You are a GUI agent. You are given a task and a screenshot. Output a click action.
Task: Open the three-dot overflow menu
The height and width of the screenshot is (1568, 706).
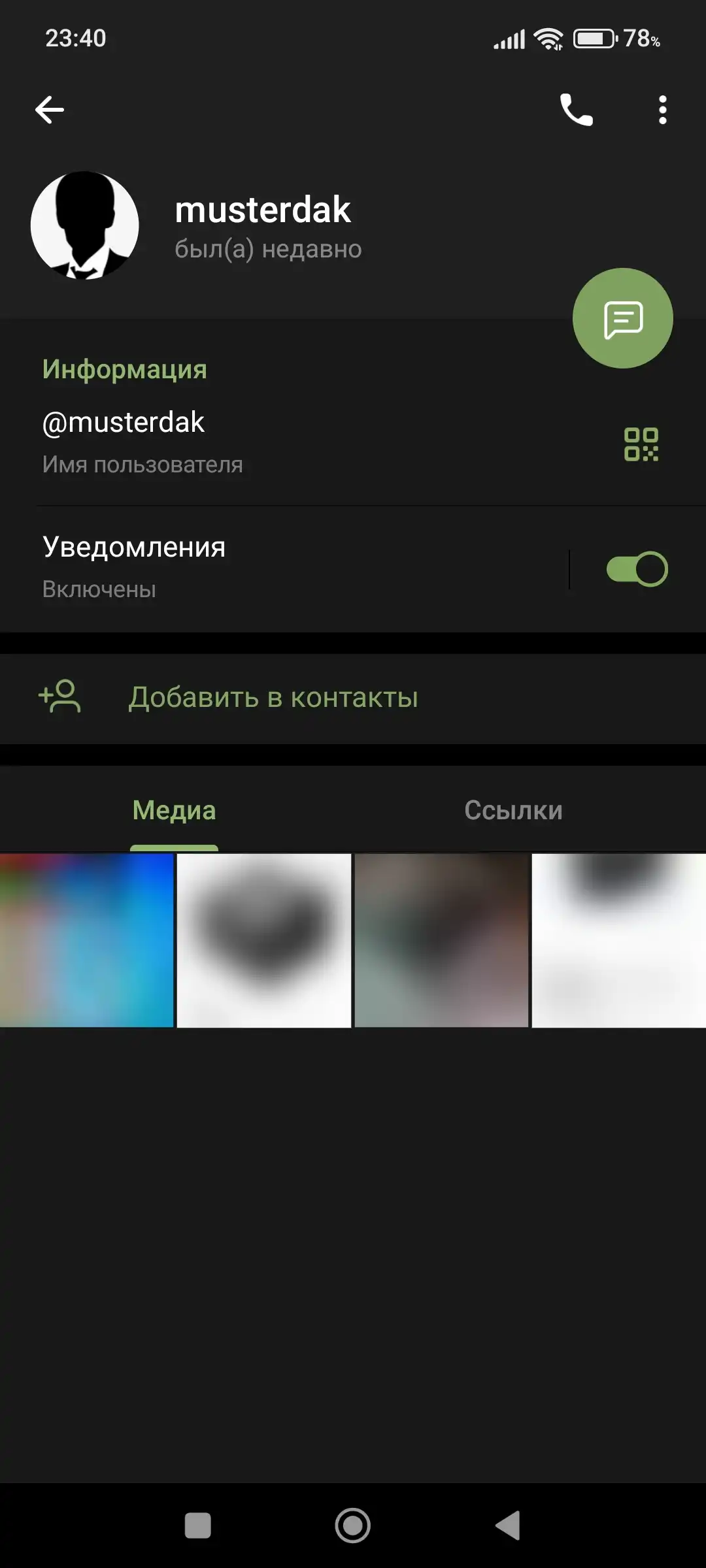(x=662, y=110)
